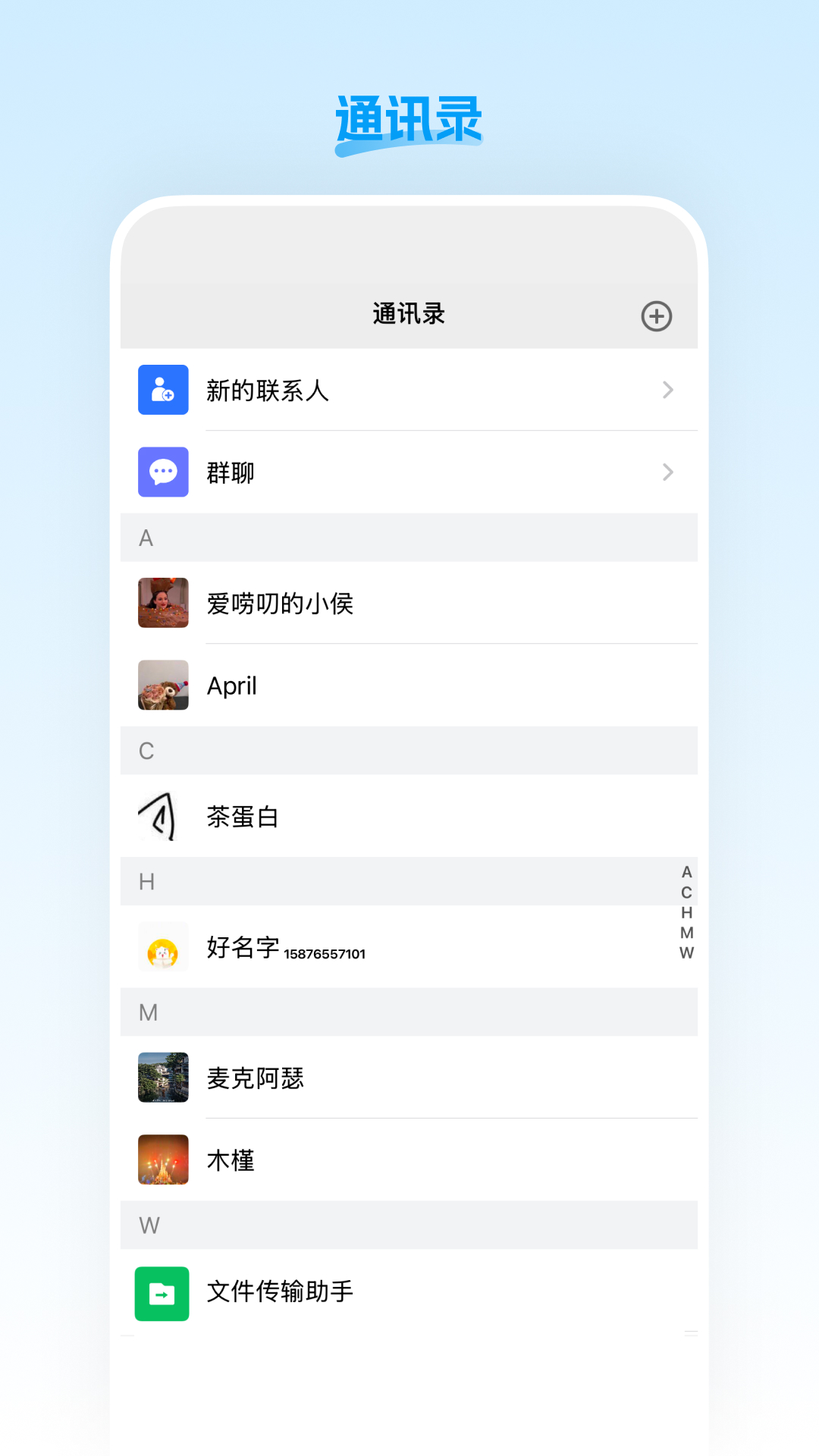Select the contact named April

[232, 685]
